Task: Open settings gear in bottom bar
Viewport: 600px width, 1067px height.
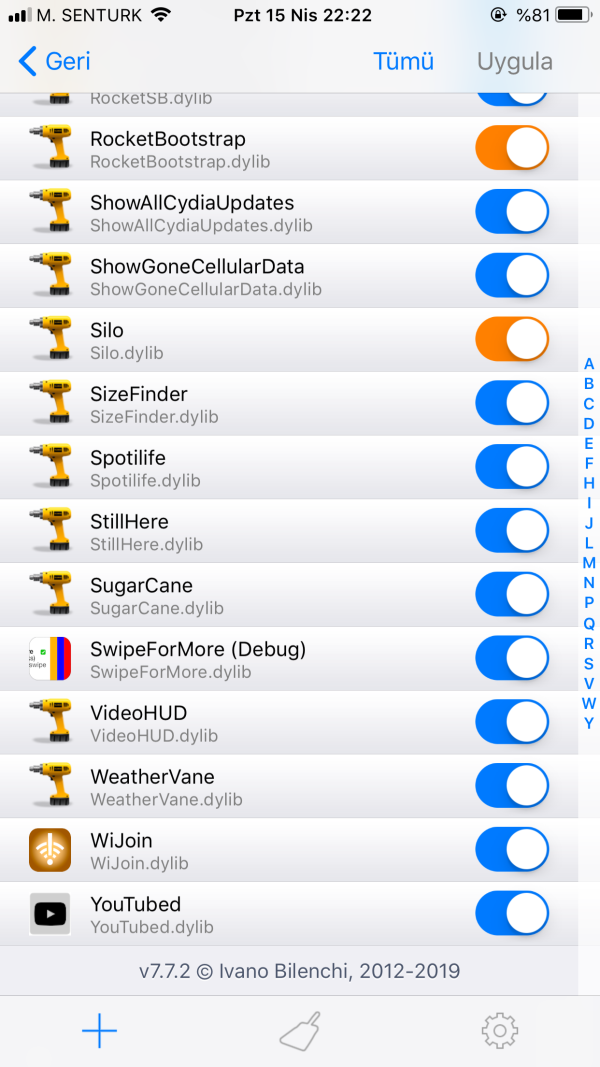Action: [x=499, y=1031]
